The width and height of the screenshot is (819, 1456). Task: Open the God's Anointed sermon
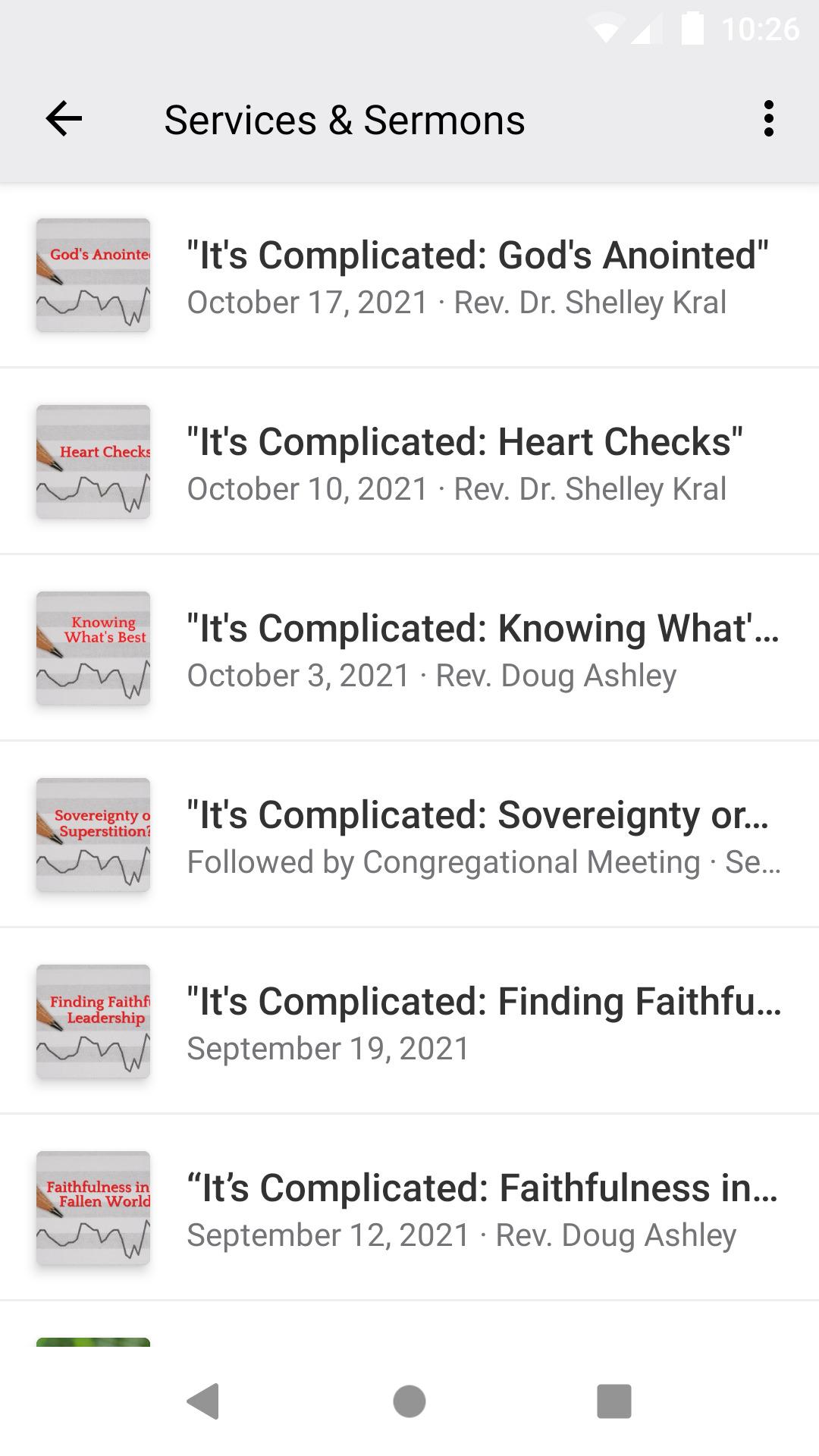[409, 275]
